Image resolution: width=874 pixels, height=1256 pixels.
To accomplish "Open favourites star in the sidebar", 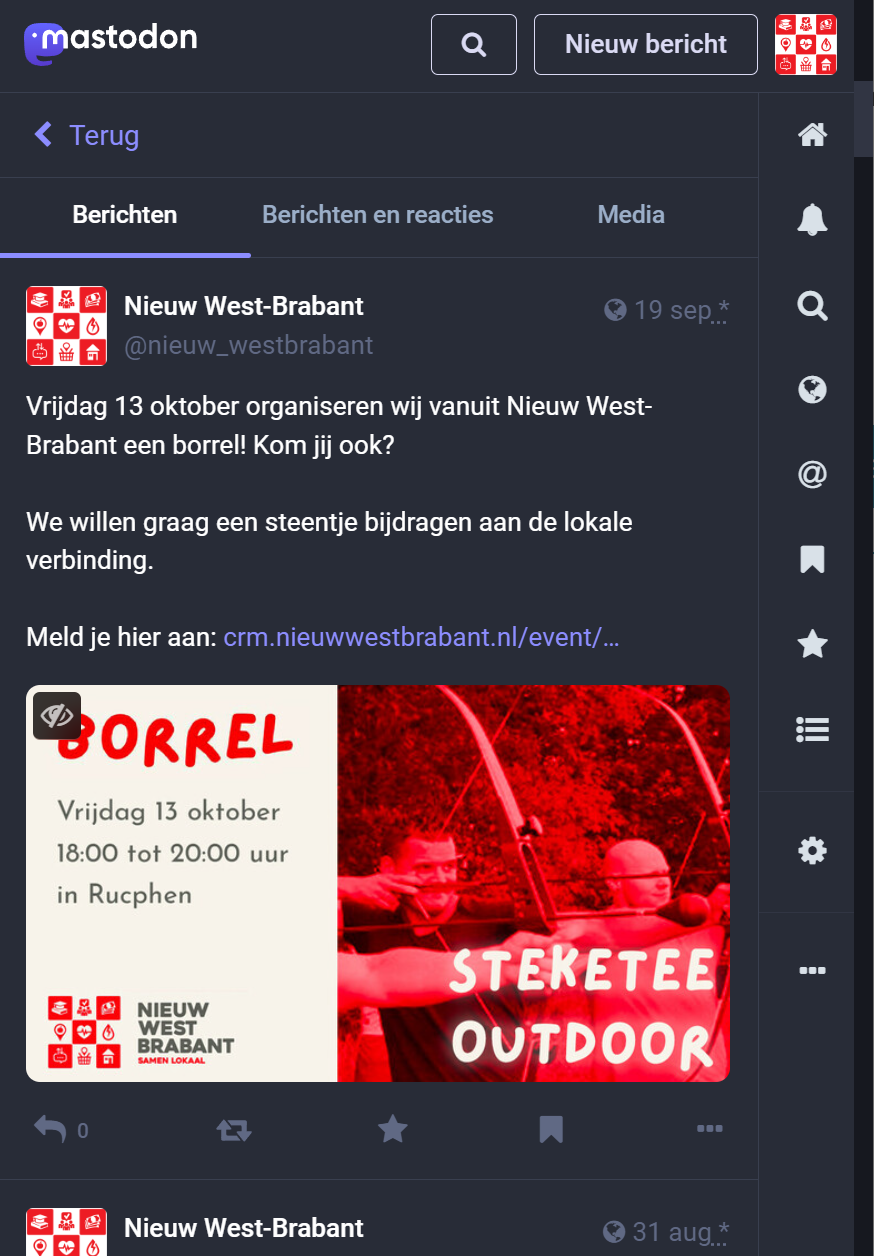I will click(812, 645).
